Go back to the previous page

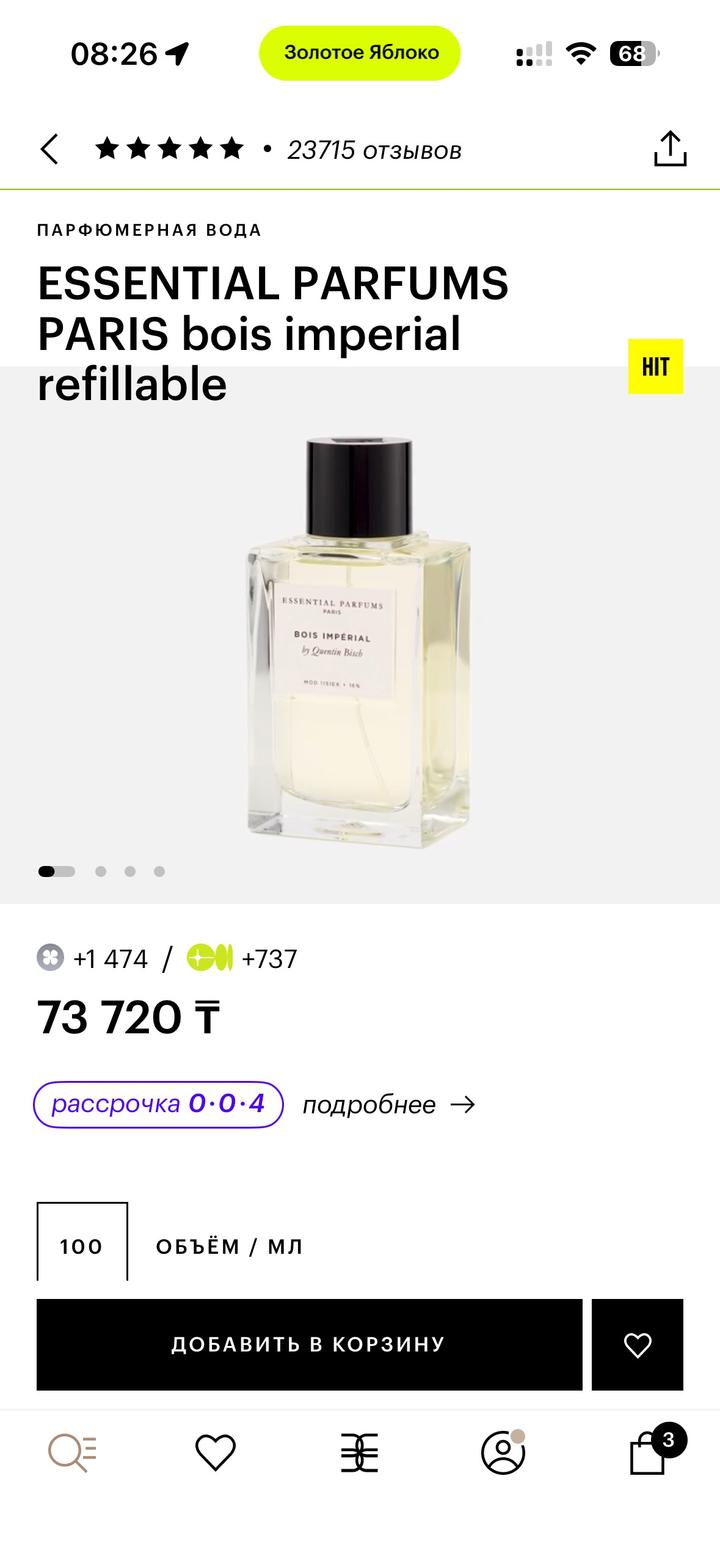[x=49, y=150]
